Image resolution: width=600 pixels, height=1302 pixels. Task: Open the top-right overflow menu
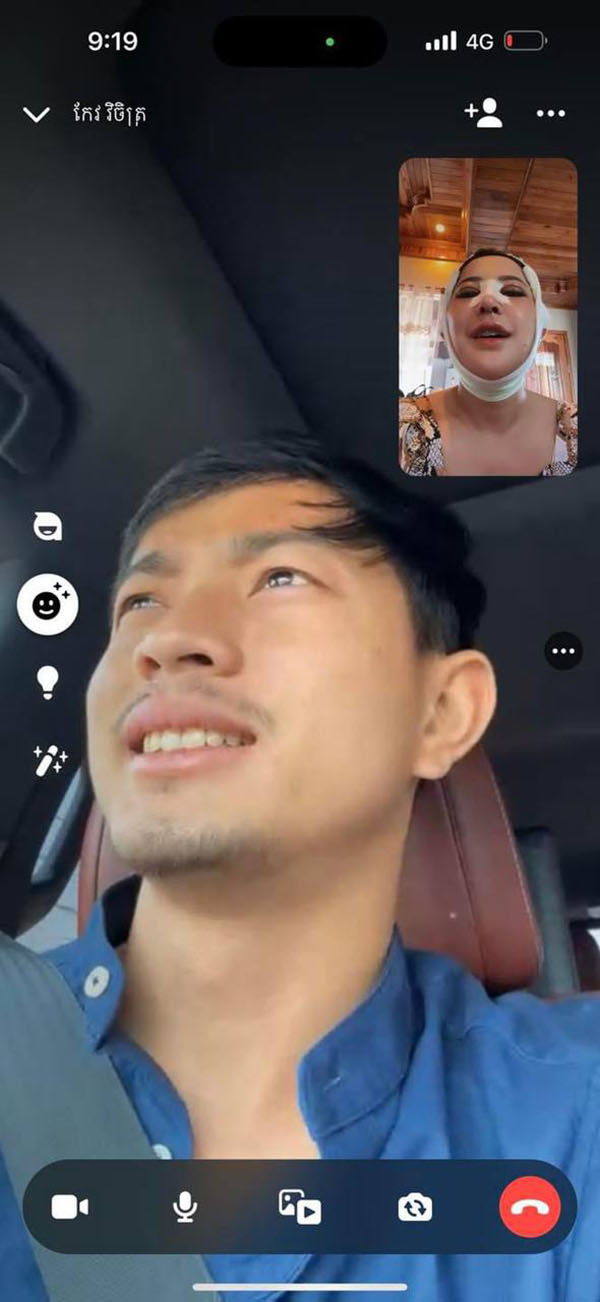(551, 114)
